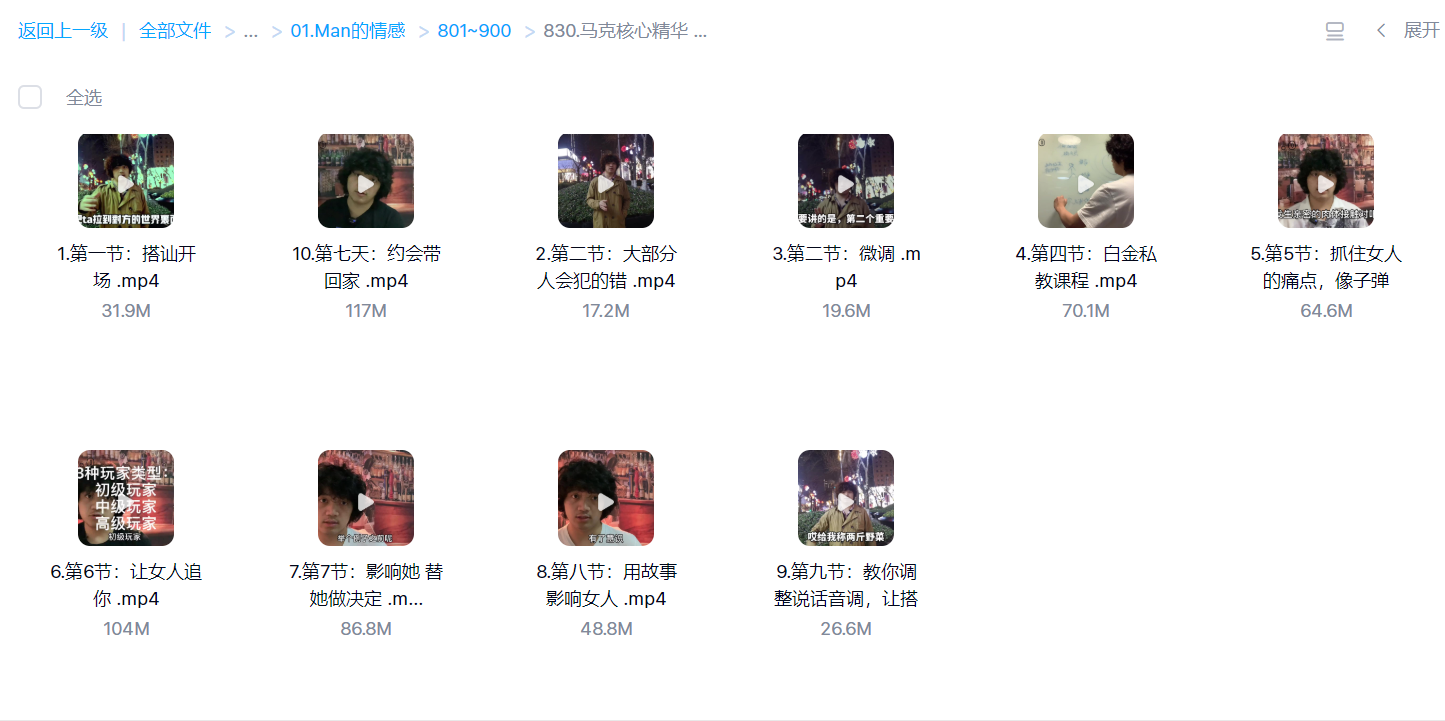Open 5.第5节：抓住女人的痛点 video
The height and width of the screenshot is (721, 1445).
coord(1326,181)
